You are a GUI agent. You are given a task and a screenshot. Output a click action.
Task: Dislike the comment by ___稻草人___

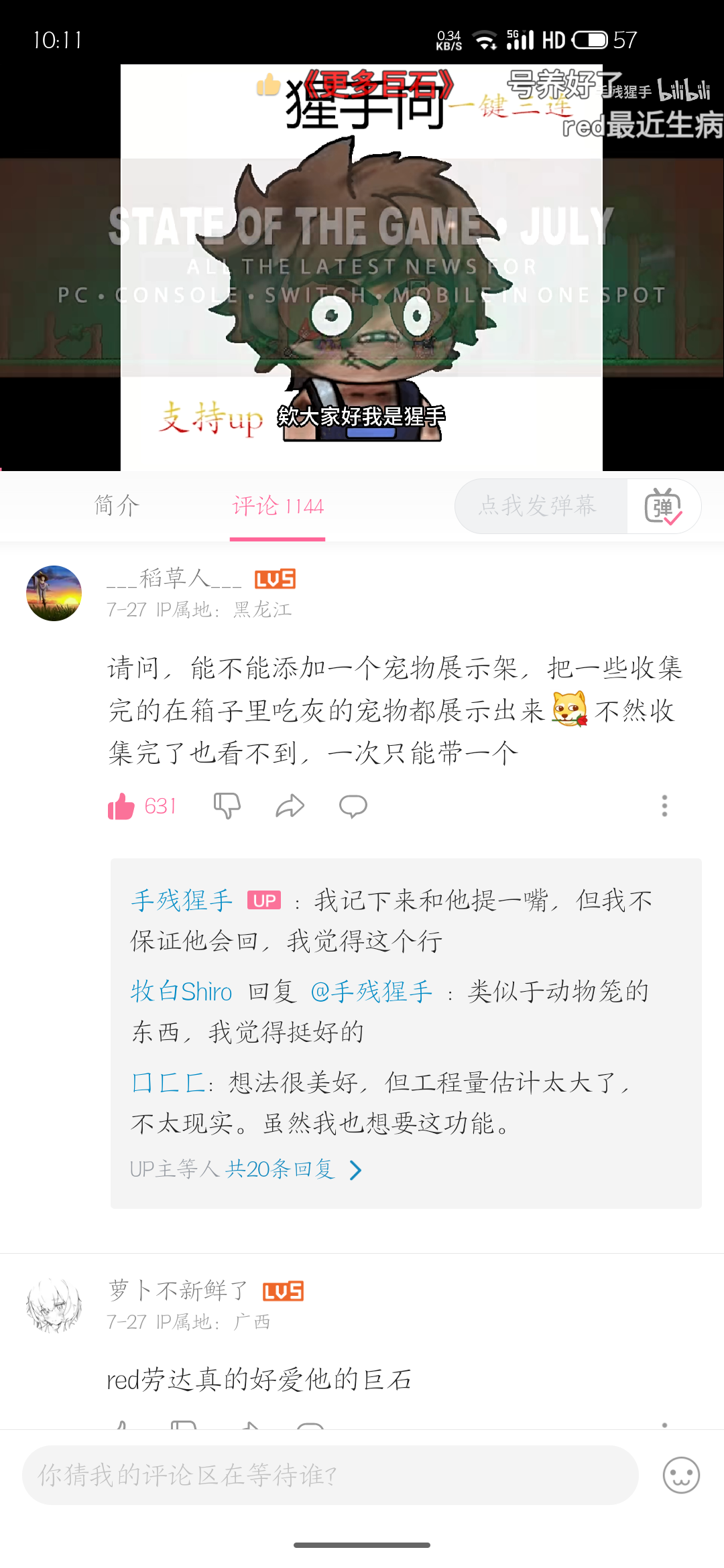tap(227, 806)
